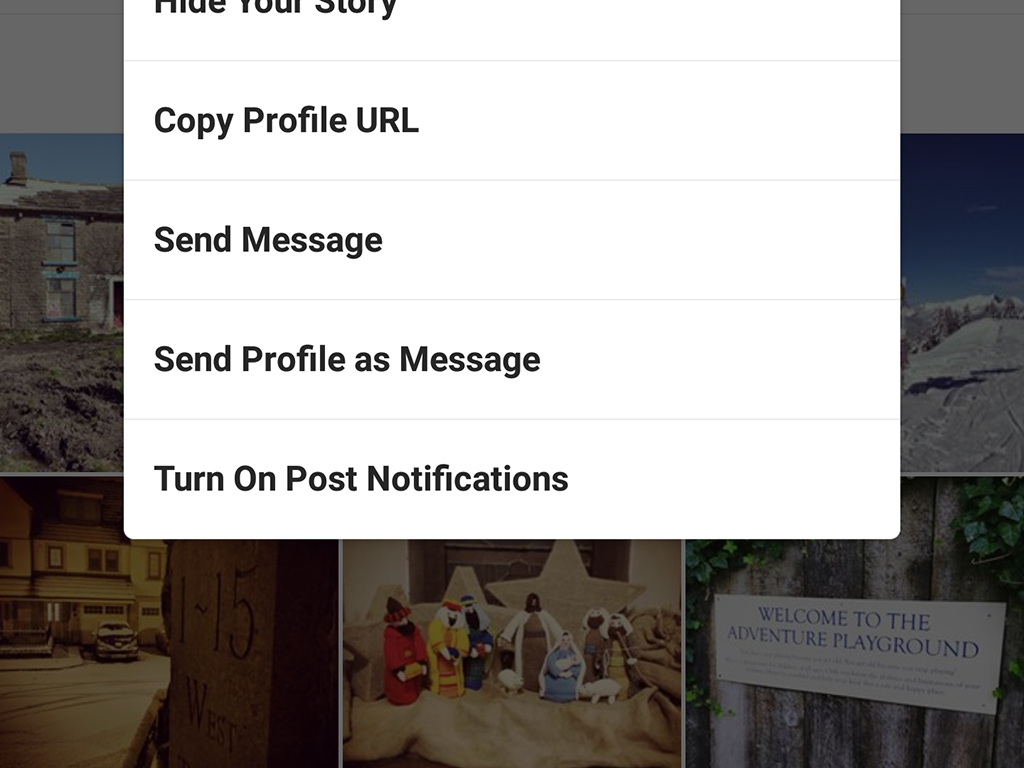Select Hide Your Story option
1024x768 pixels.
click(276, 10)
